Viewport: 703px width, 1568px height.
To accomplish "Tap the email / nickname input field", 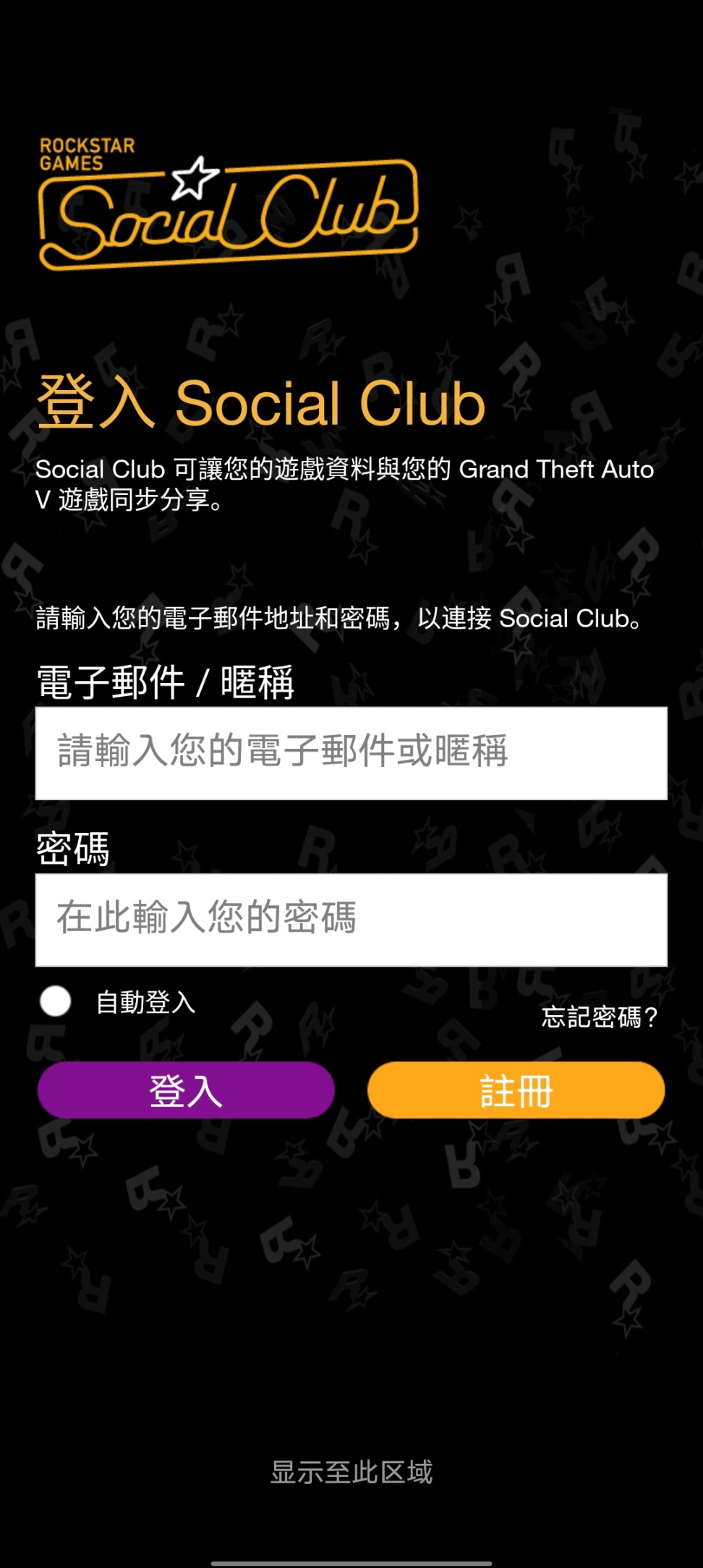I will [x=351, y=753].
